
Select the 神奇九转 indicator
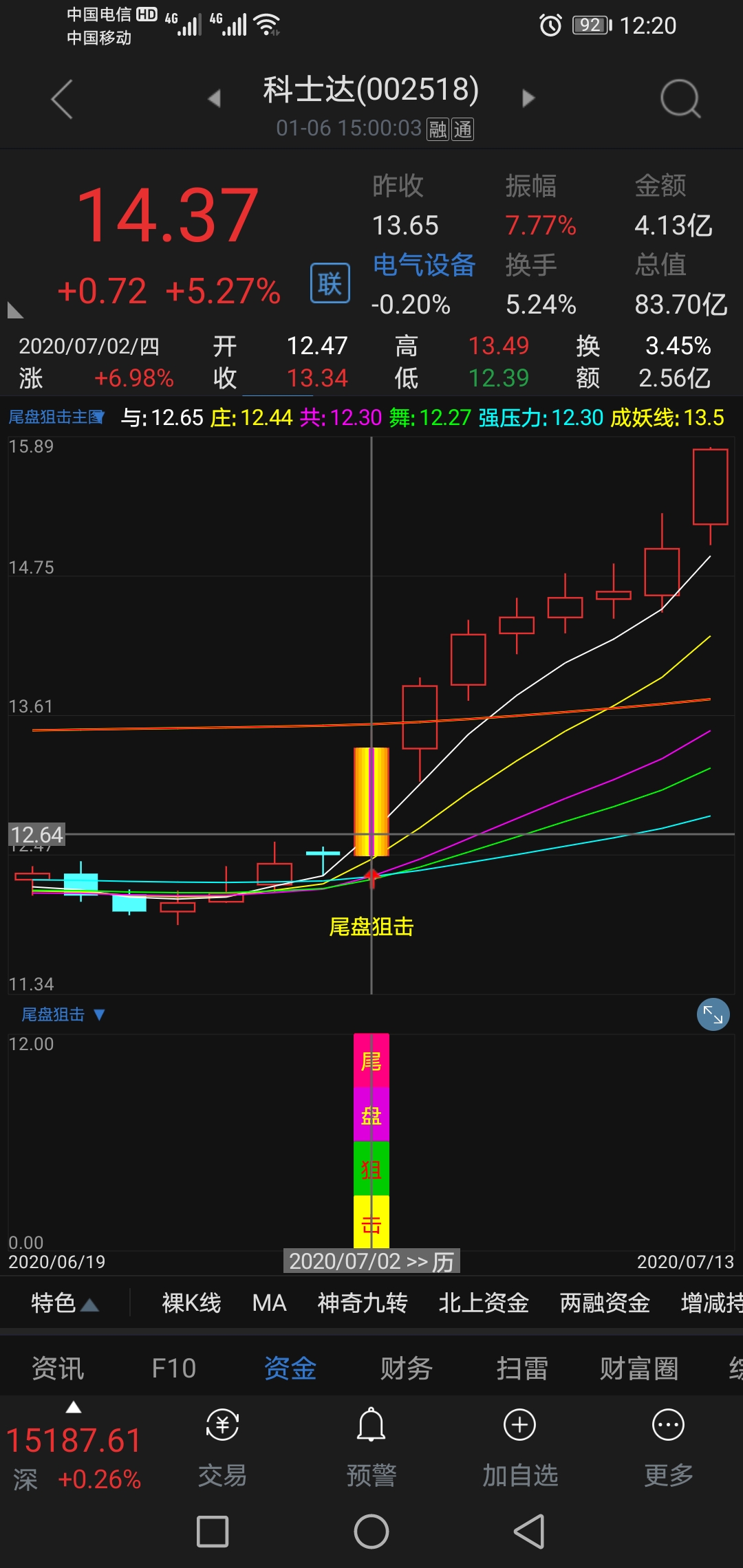click(x=363, y=1303)
